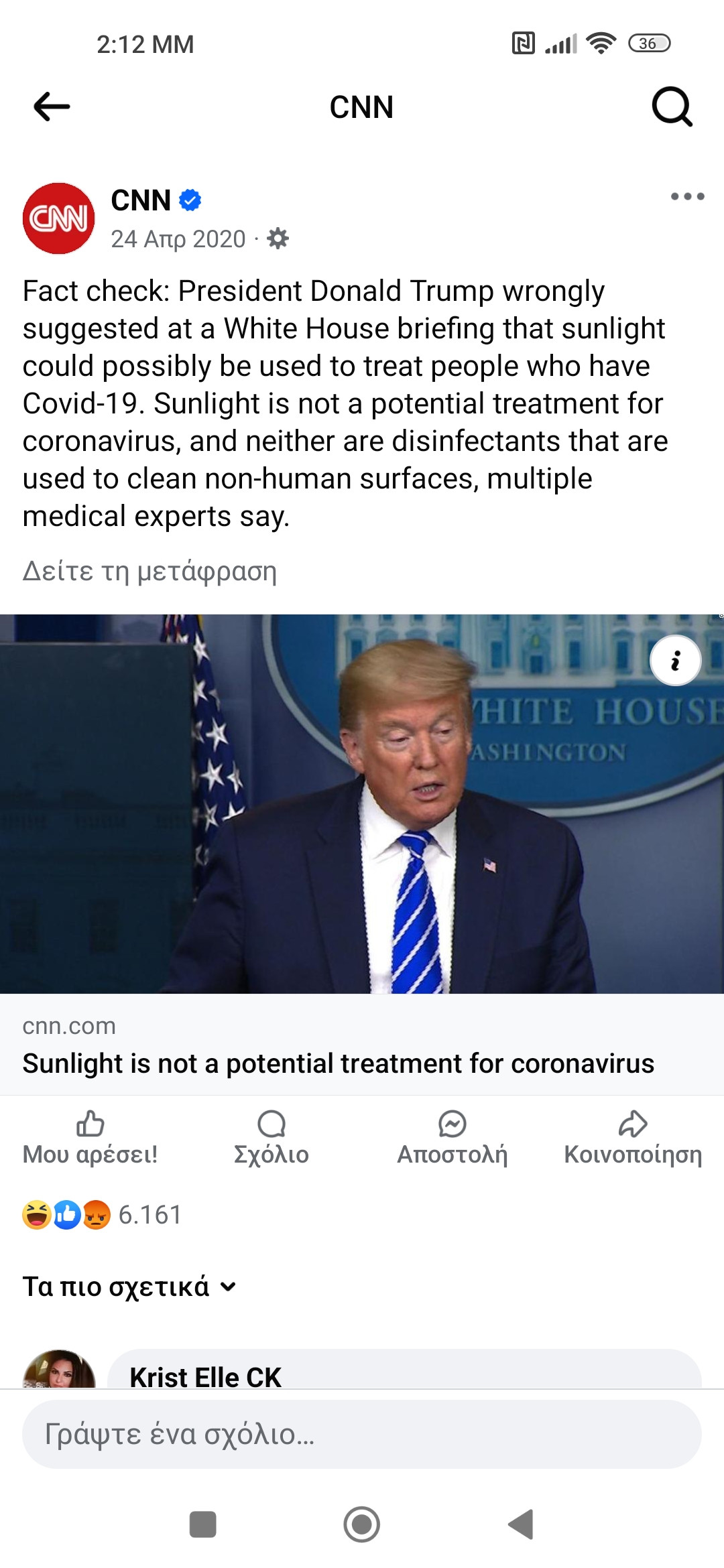
Task: View the 6.161 reactions list
Action: 102,1215
